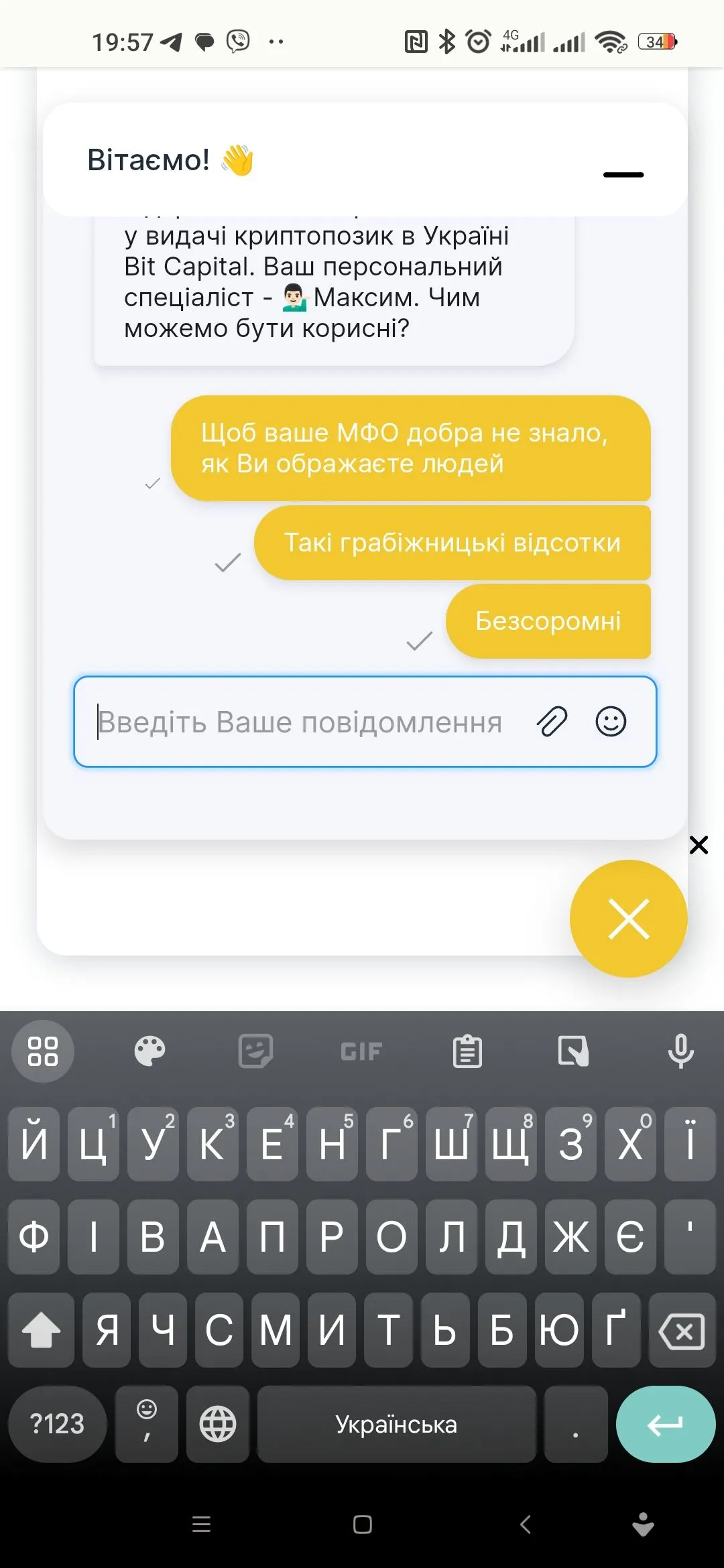The width and height of the screenshot is (724, 1568).
Task: Open the keyboard theme palette
Action: tap(149, 1051)
